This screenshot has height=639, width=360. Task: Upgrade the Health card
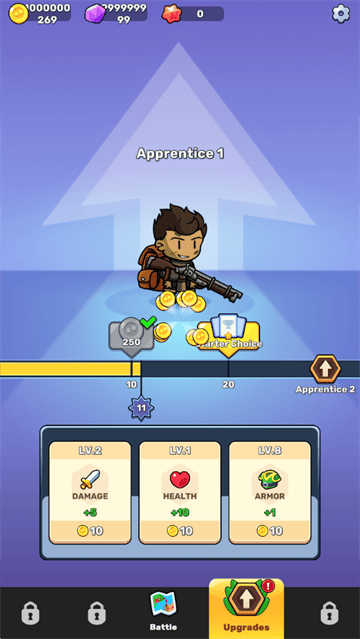(x=180, y=493)
